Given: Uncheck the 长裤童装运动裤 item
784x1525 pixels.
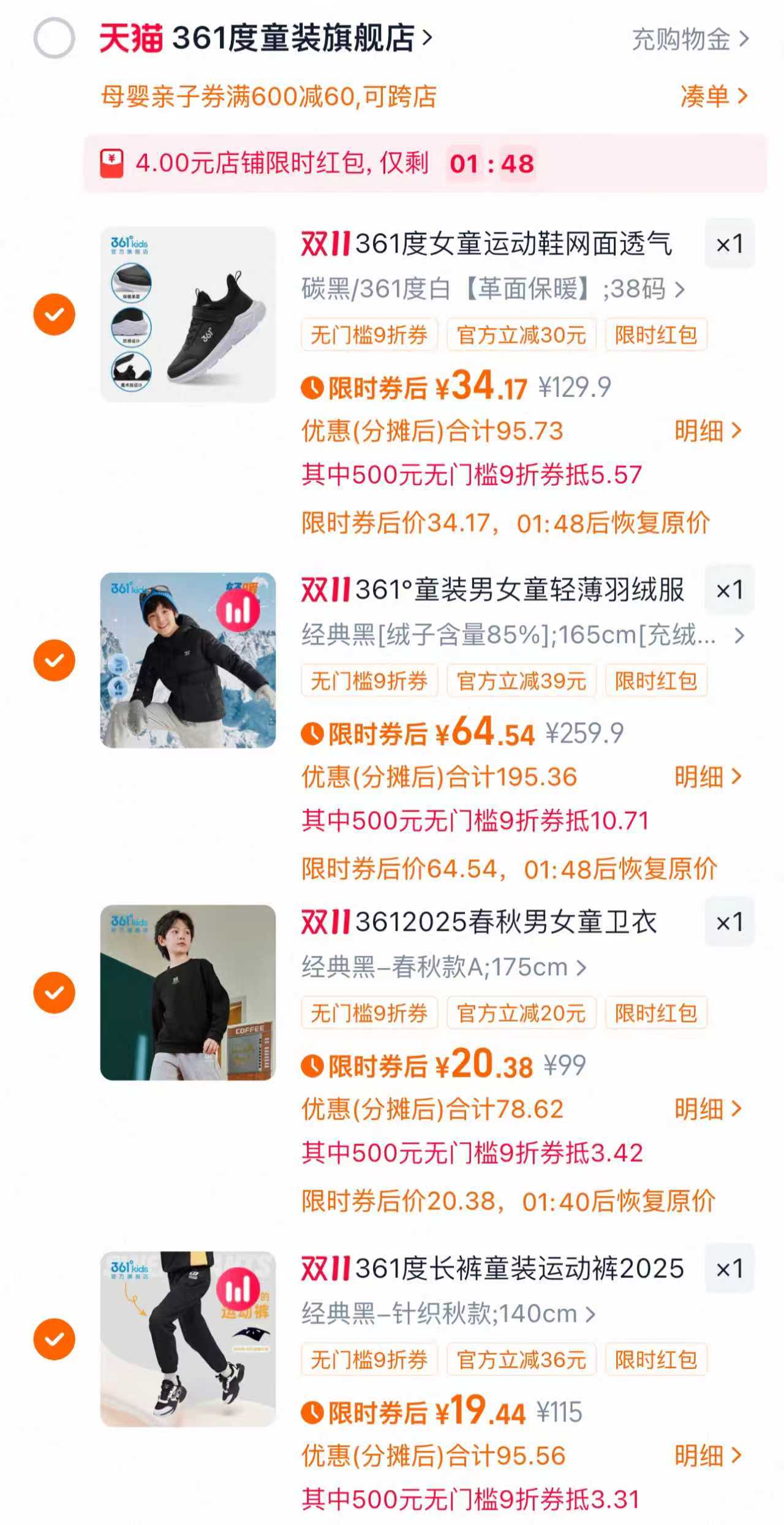Looking at the screenshot, I should (x=54, y=1339).
